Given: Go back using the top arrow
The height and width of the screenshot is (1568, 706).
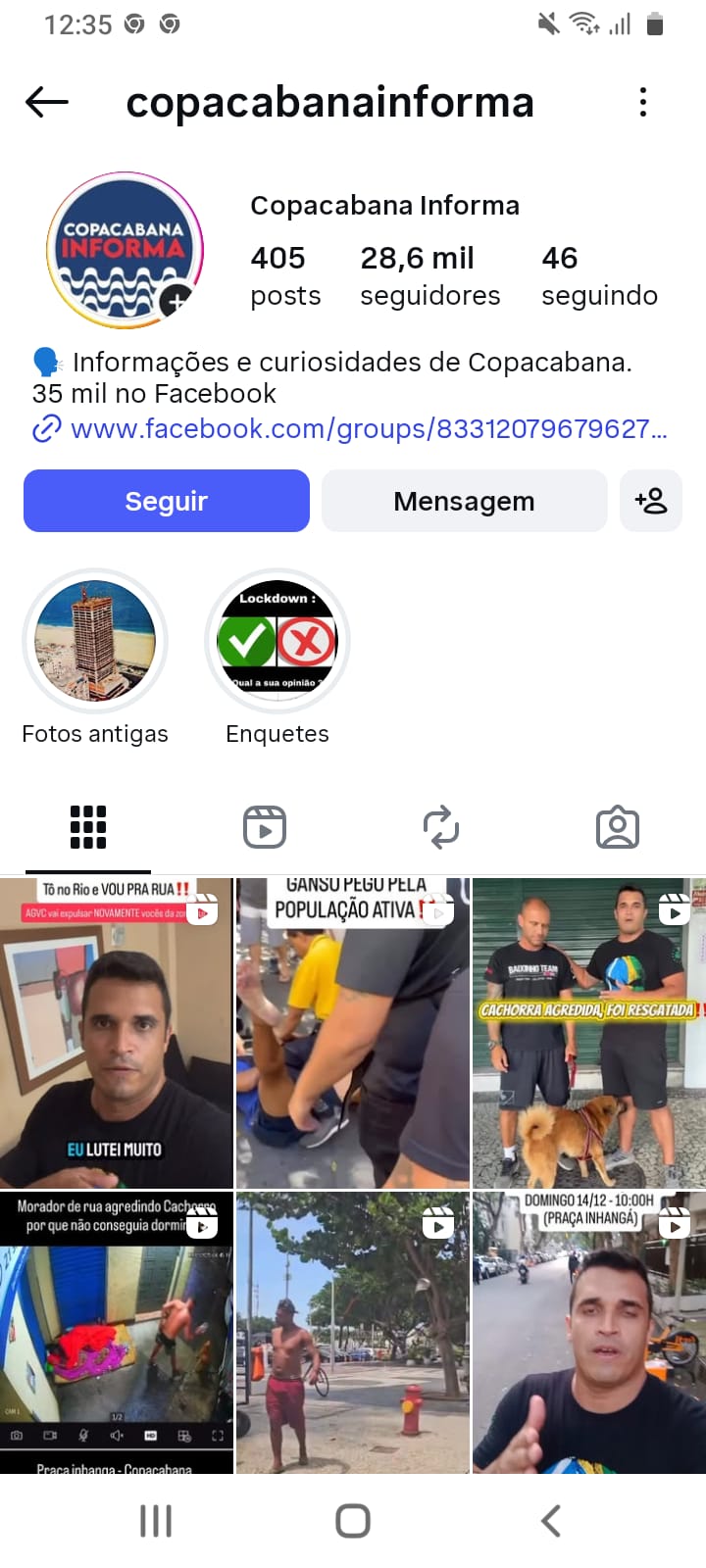Looking at the screenshot, I should pos(46,102).
